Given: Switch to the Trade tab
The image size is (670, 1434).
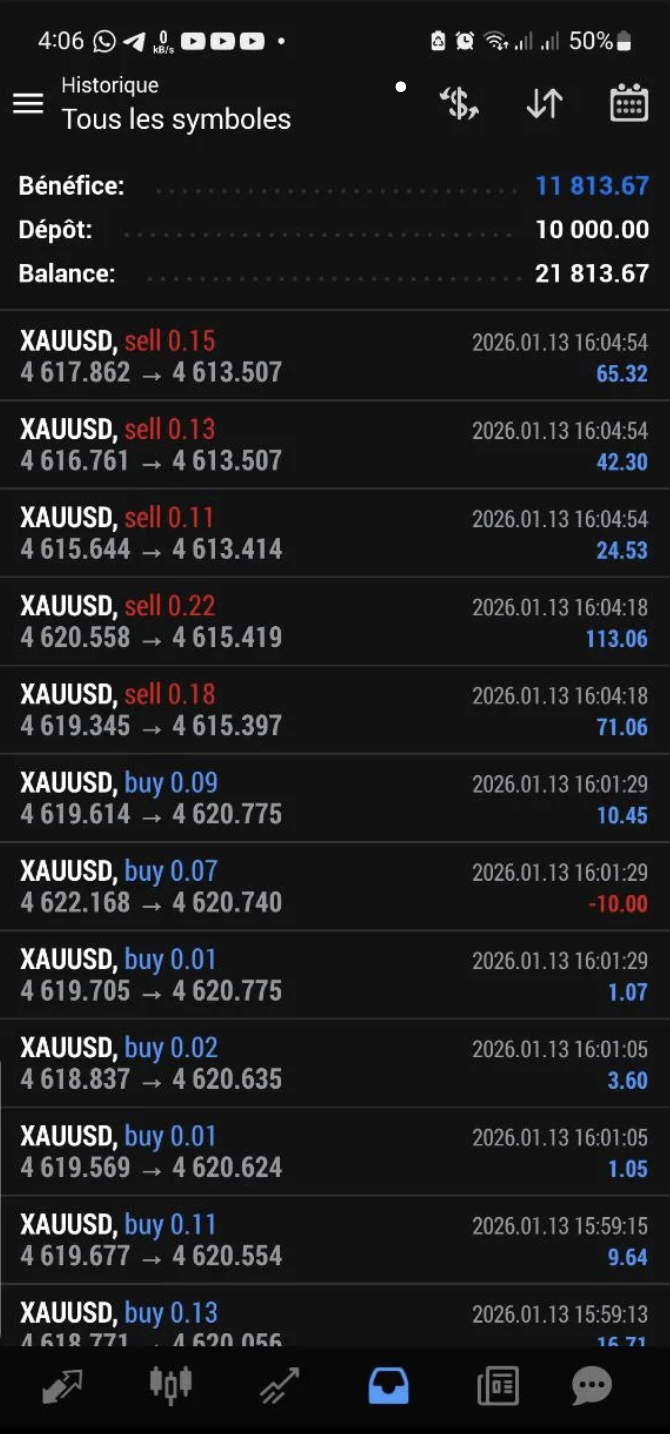Looking at the screenshot, I should click(x=279, y=1385).
